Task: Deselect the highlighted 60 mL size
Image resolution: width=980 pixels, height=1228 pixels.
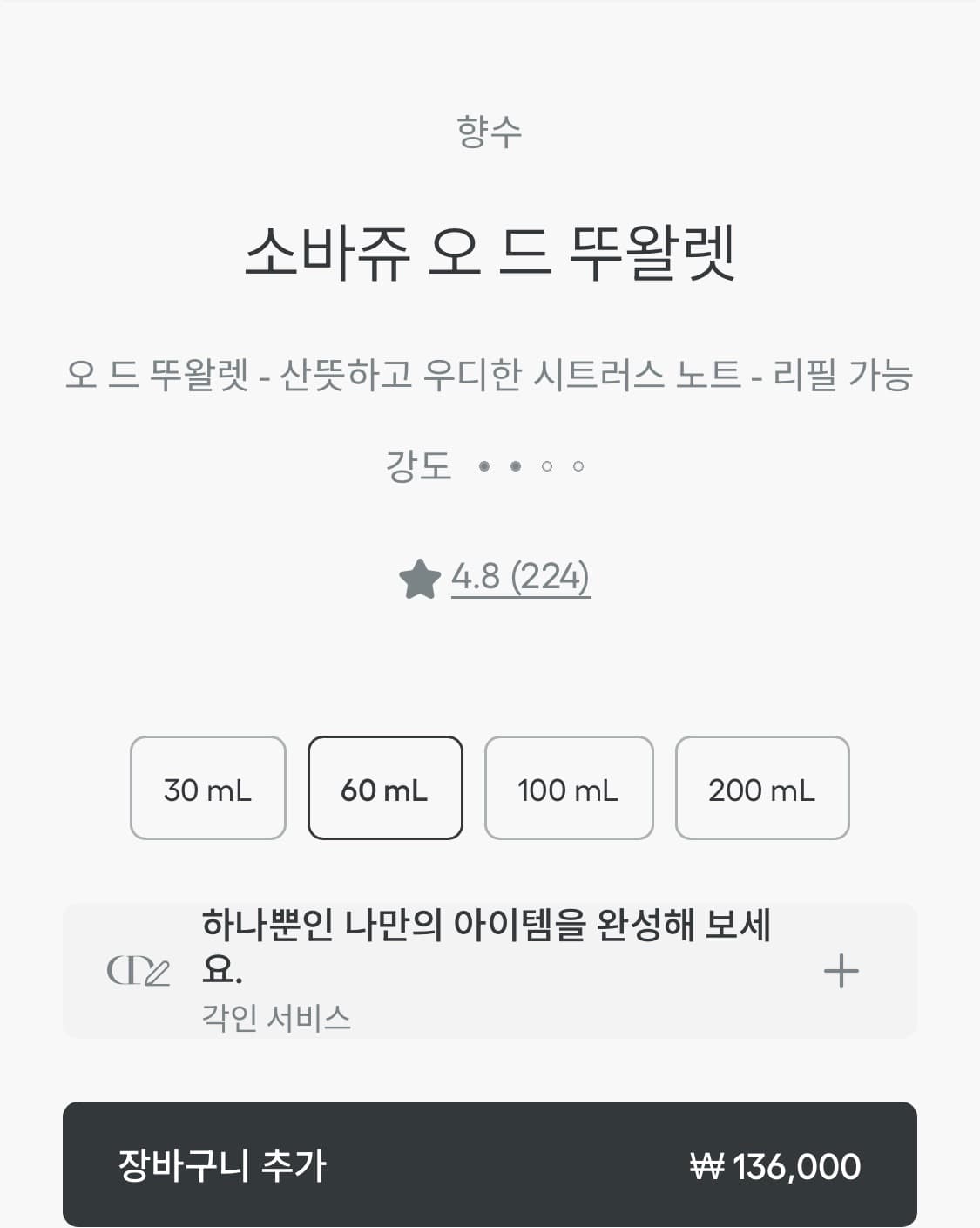Action: coord(385,788)
